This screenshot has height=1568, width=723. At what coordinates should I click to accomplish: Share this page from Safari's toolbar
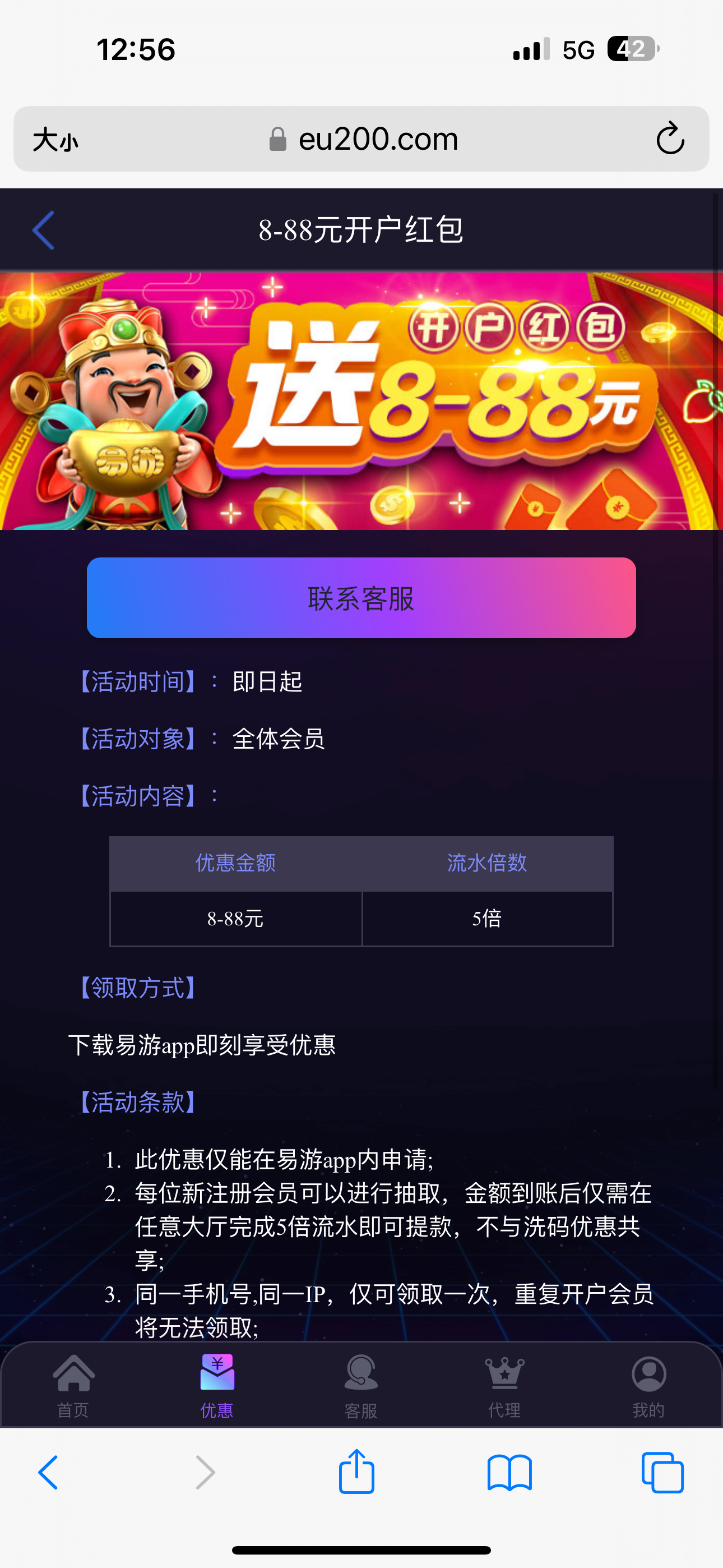click(356, 1471)
